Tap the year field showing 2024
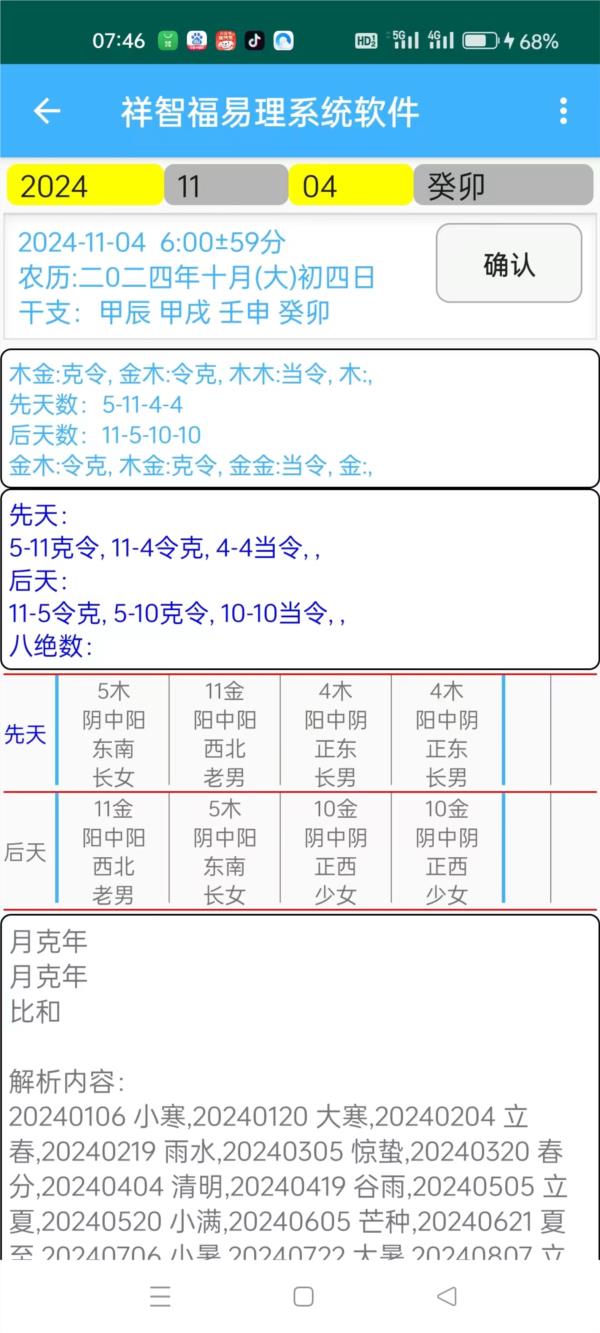This screenshot has width=600, height=1333. coord(84,185)
